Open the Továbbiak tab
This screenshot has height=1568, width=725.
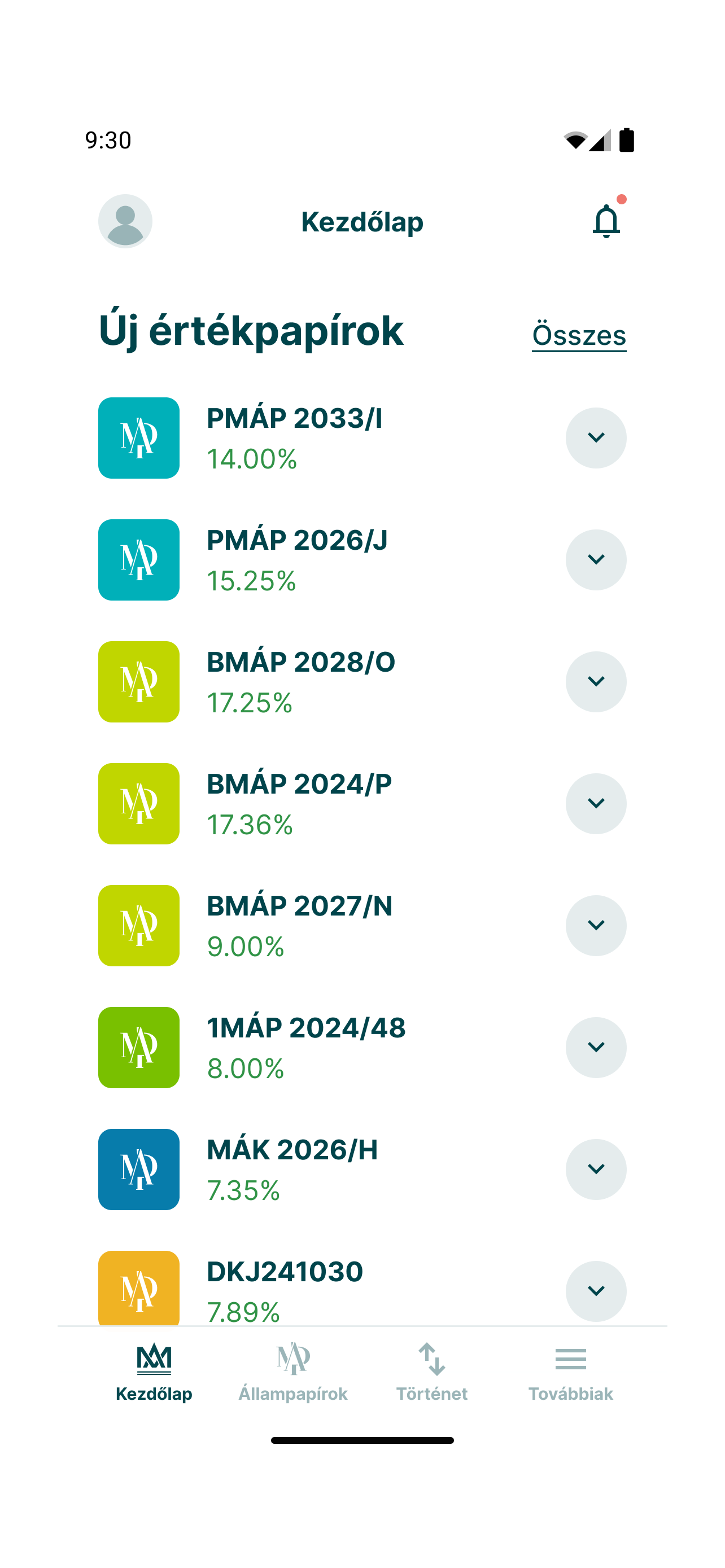(570, 1373)
